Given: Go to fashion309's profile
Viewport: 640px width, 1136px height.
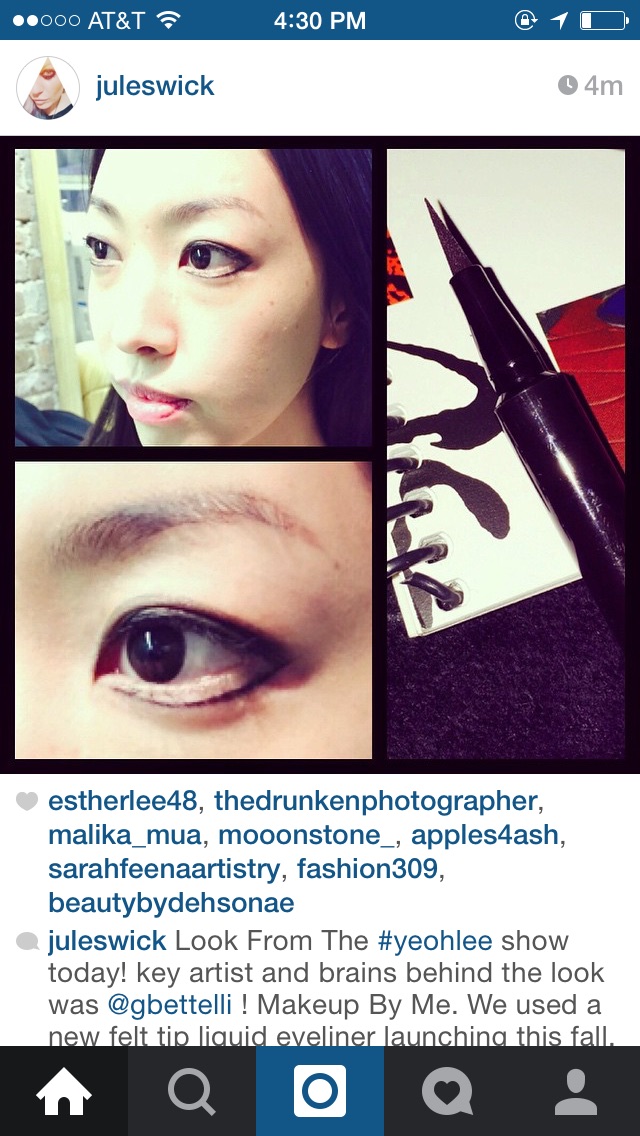Looking at the screenshot, I should click(367, 869).
